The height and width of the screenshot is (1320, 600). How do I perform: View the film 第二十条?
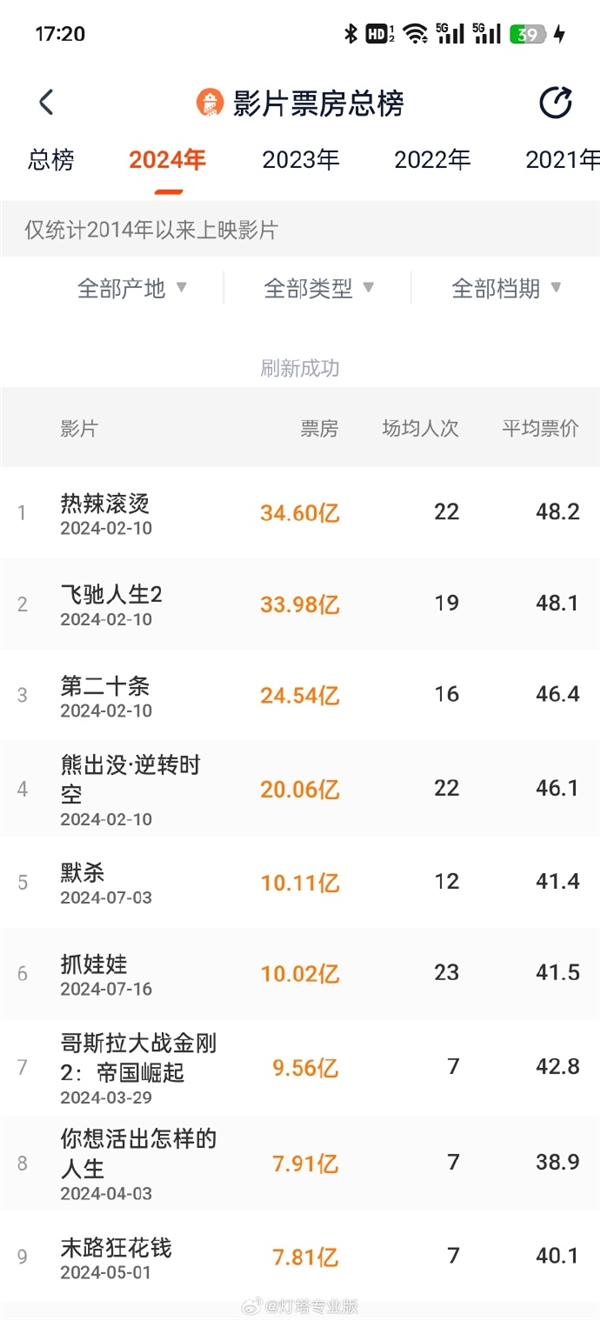(105, 687)
